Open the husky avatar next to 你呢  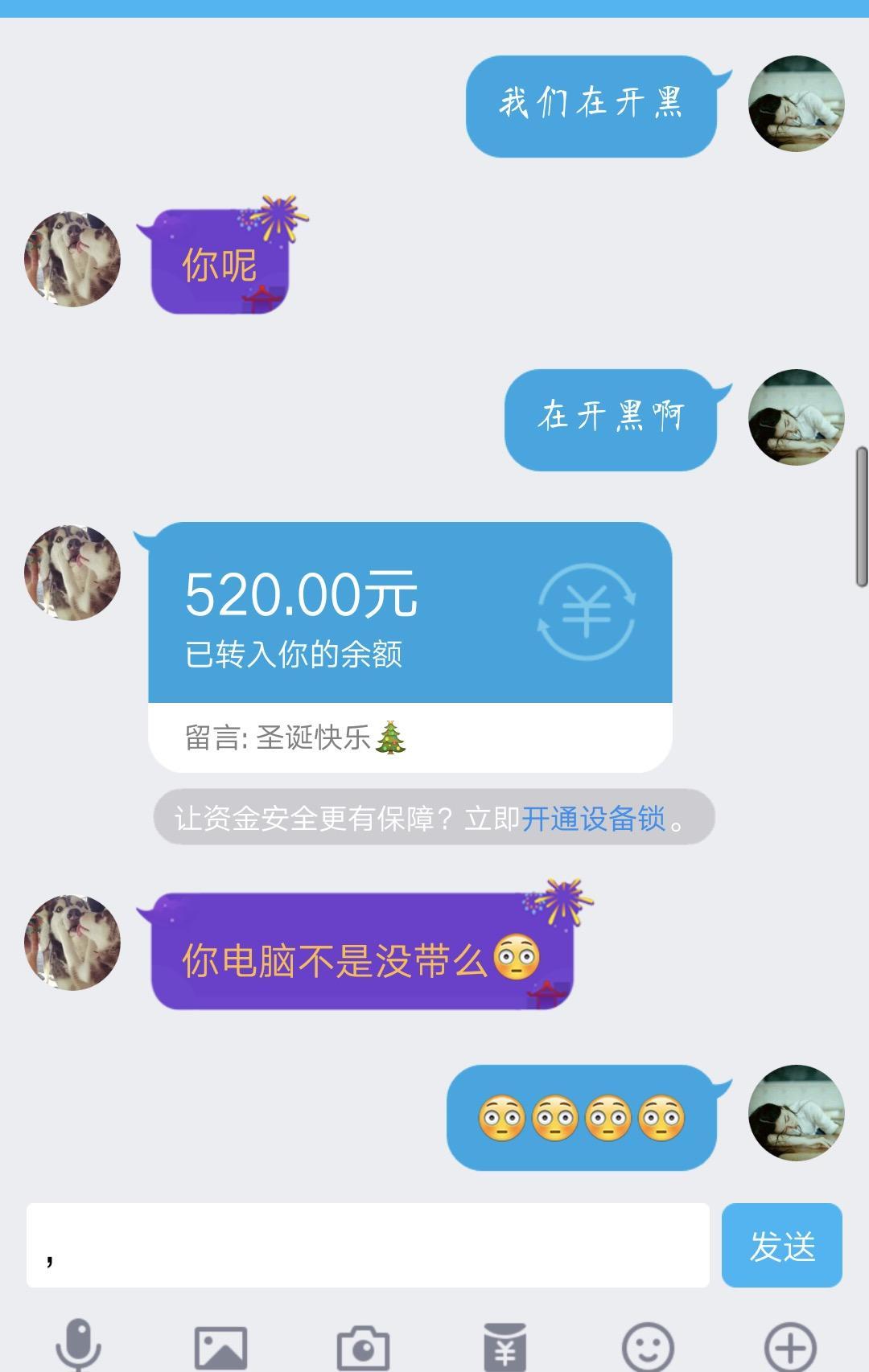(72, 260)
